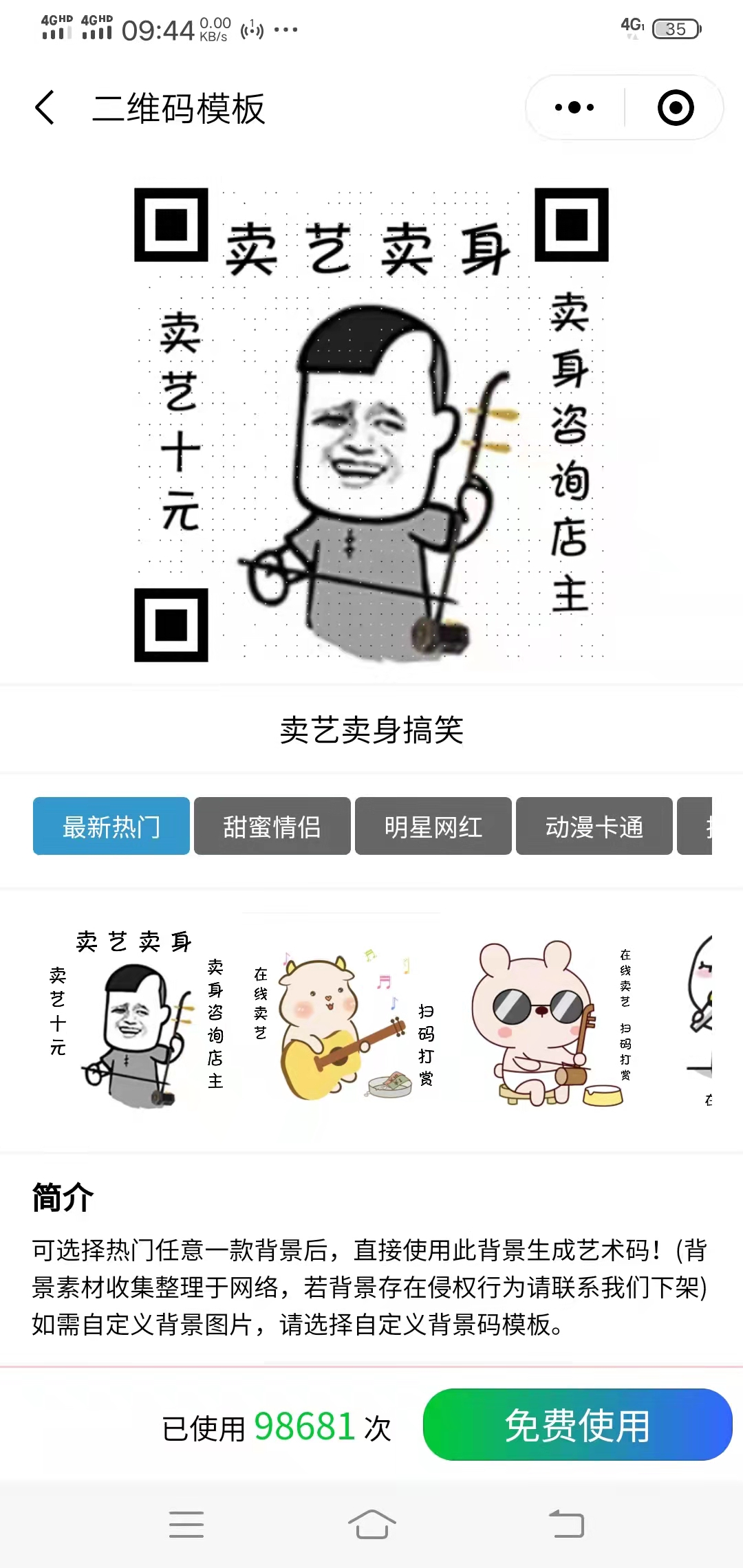
Task: Go back from 二维码模板 page
Action: coord(45,108)
